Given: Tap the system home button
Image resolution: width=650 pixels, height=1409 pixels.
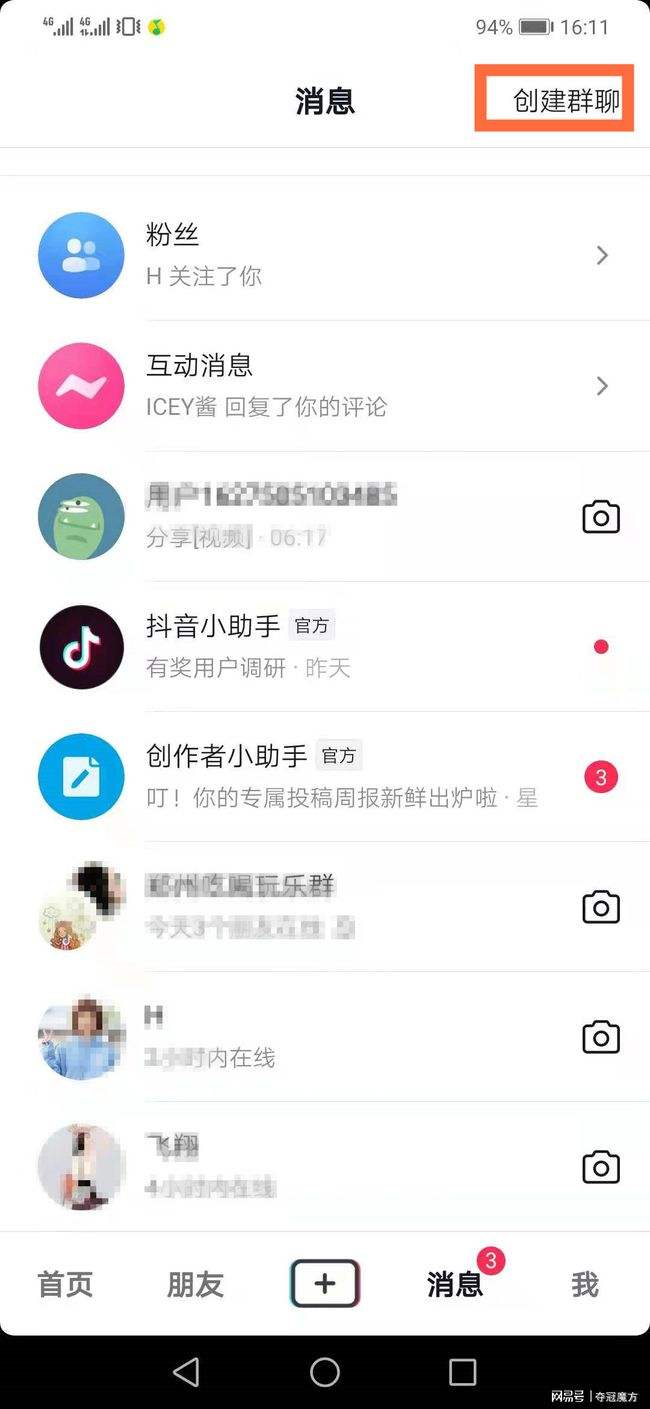Looking at the screenshot, I should (x=325, y=1372).
